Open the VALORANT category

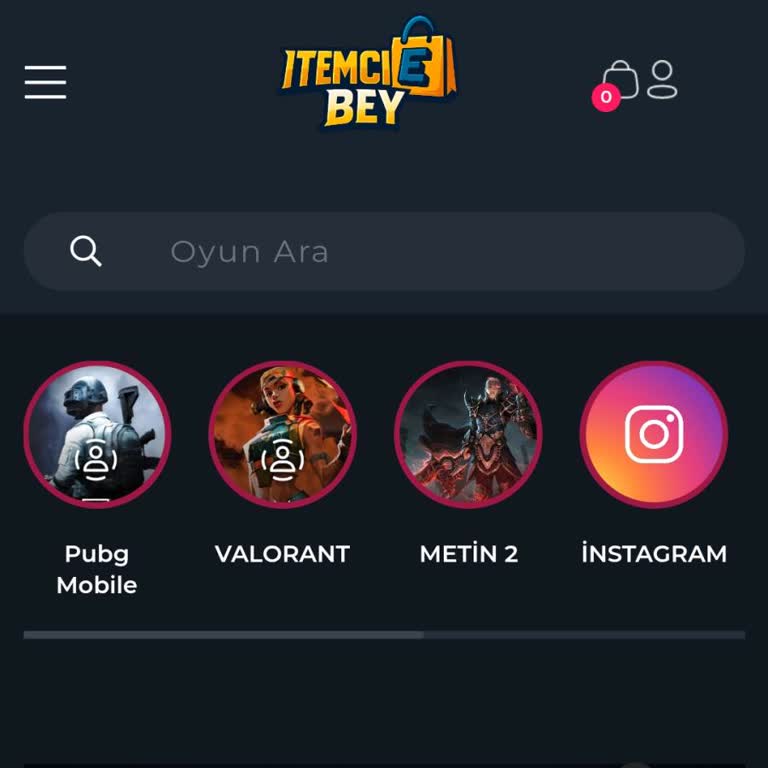click(x=282, y=435)
